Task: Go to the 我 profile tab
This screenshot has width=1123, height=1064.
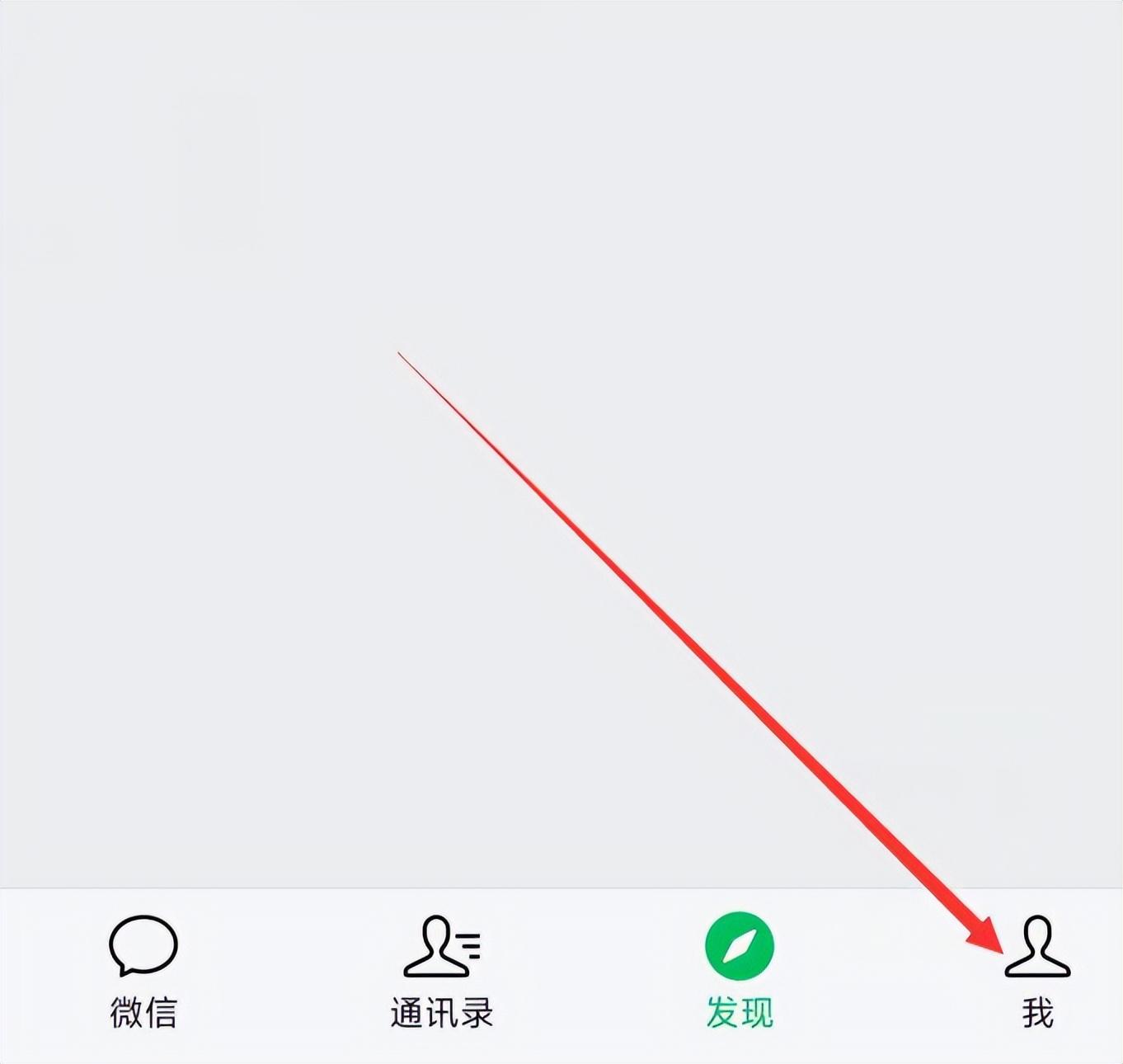Action: 1037,970
